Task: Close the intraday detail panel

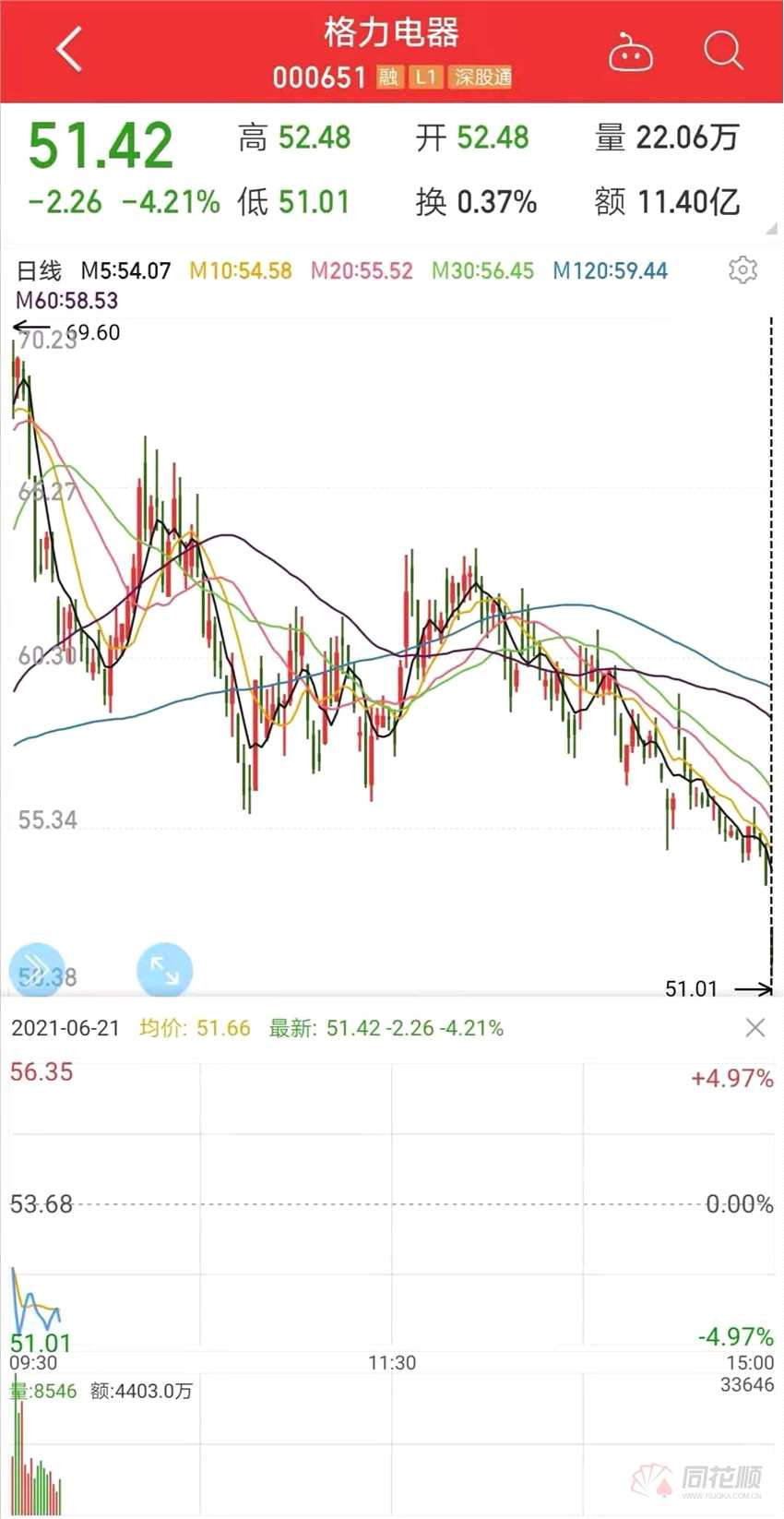Action: coord(754,1028)
